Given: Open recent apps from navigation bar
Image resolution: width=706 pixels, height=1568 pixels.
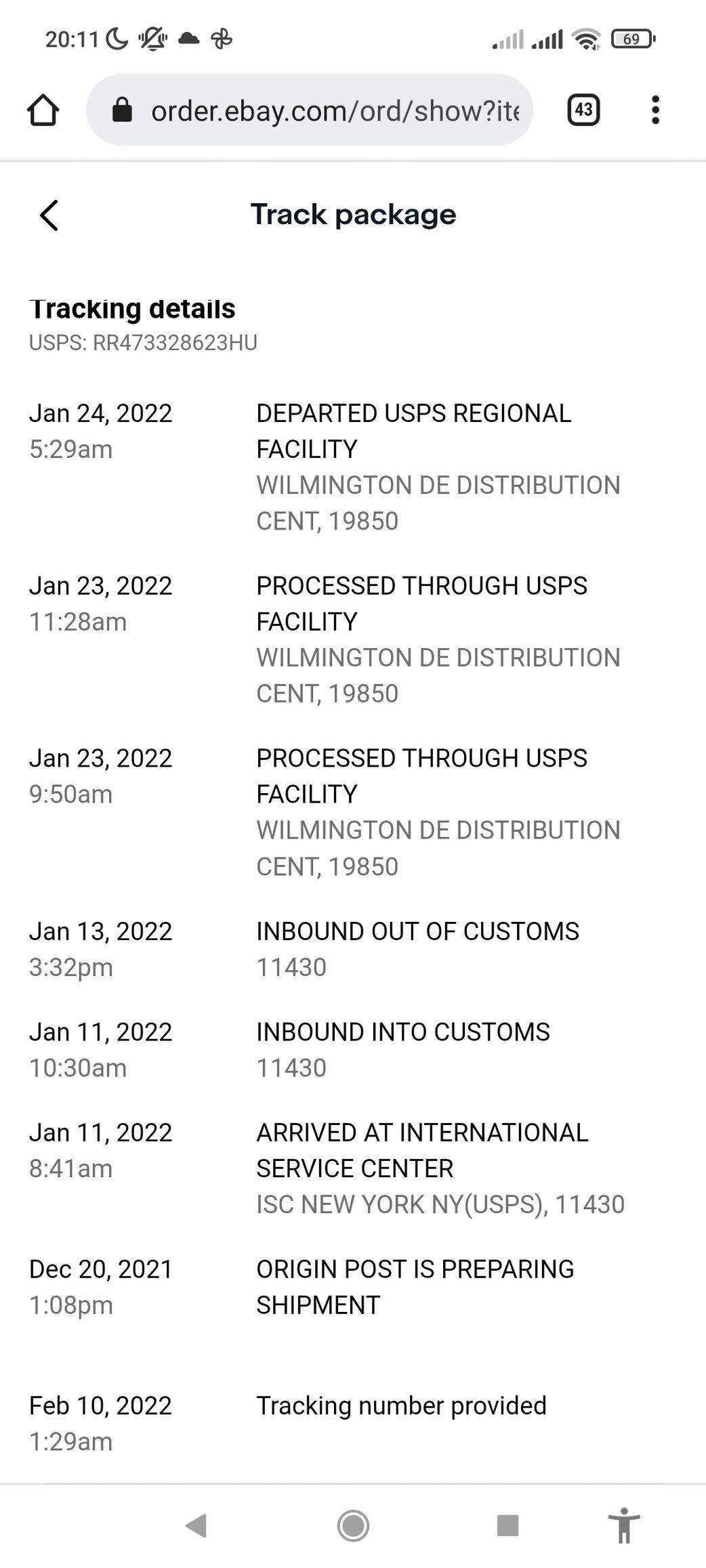Looking at the screenshot, I should (507, 1525).
